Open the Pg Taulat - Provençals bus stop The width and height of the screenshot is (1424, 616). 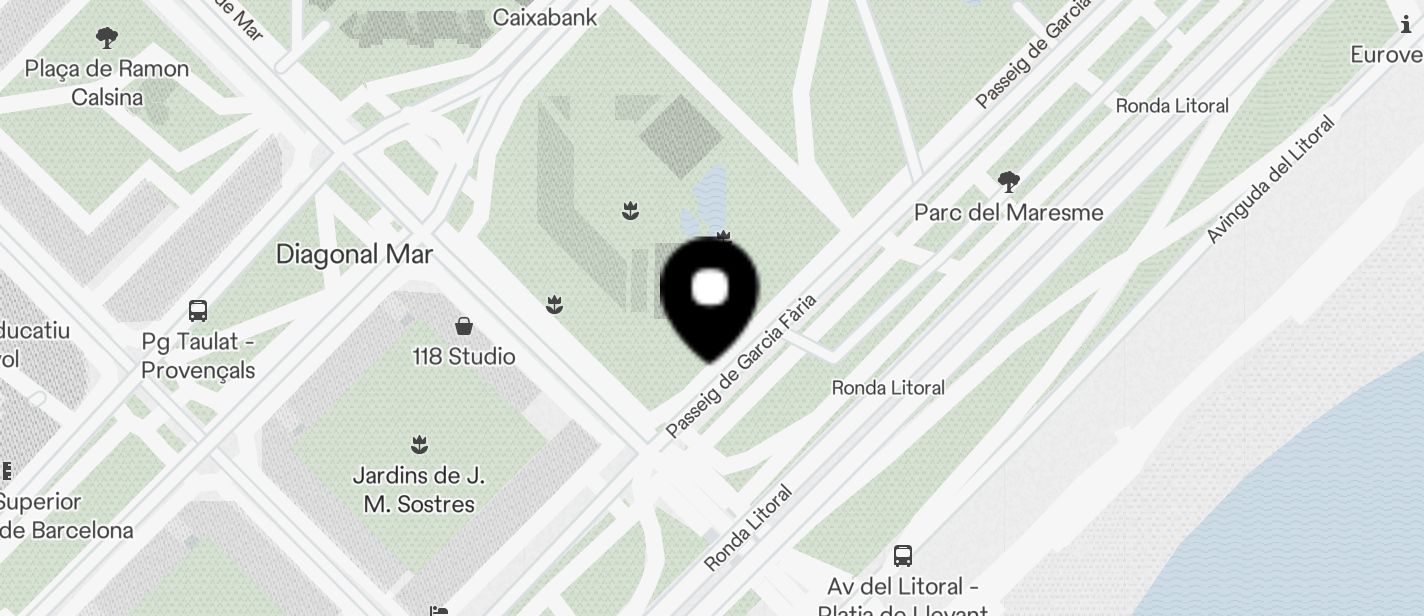pyautogui.click(x=198, y=311)
